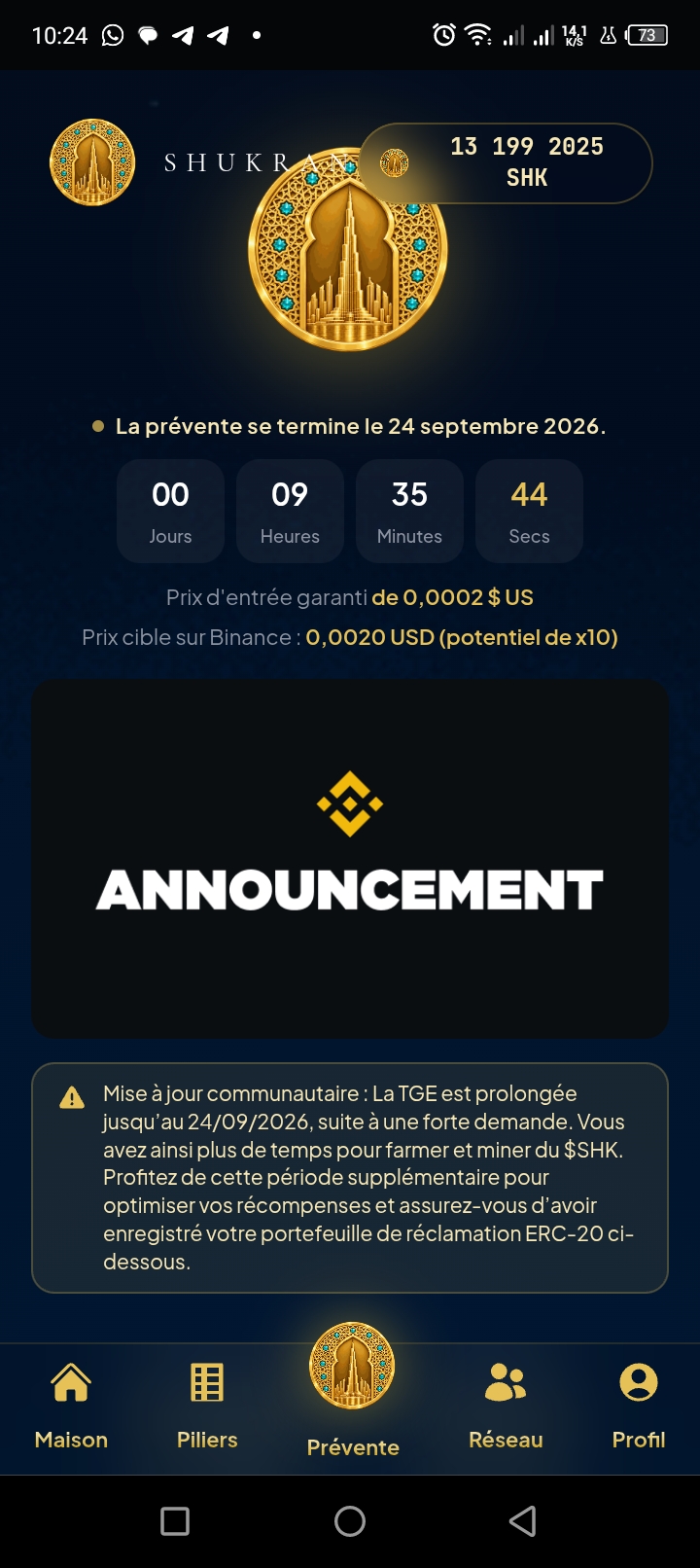Tap the SHK balance pill
Viewport: 700px width, 1568px height.
(505, 162)
